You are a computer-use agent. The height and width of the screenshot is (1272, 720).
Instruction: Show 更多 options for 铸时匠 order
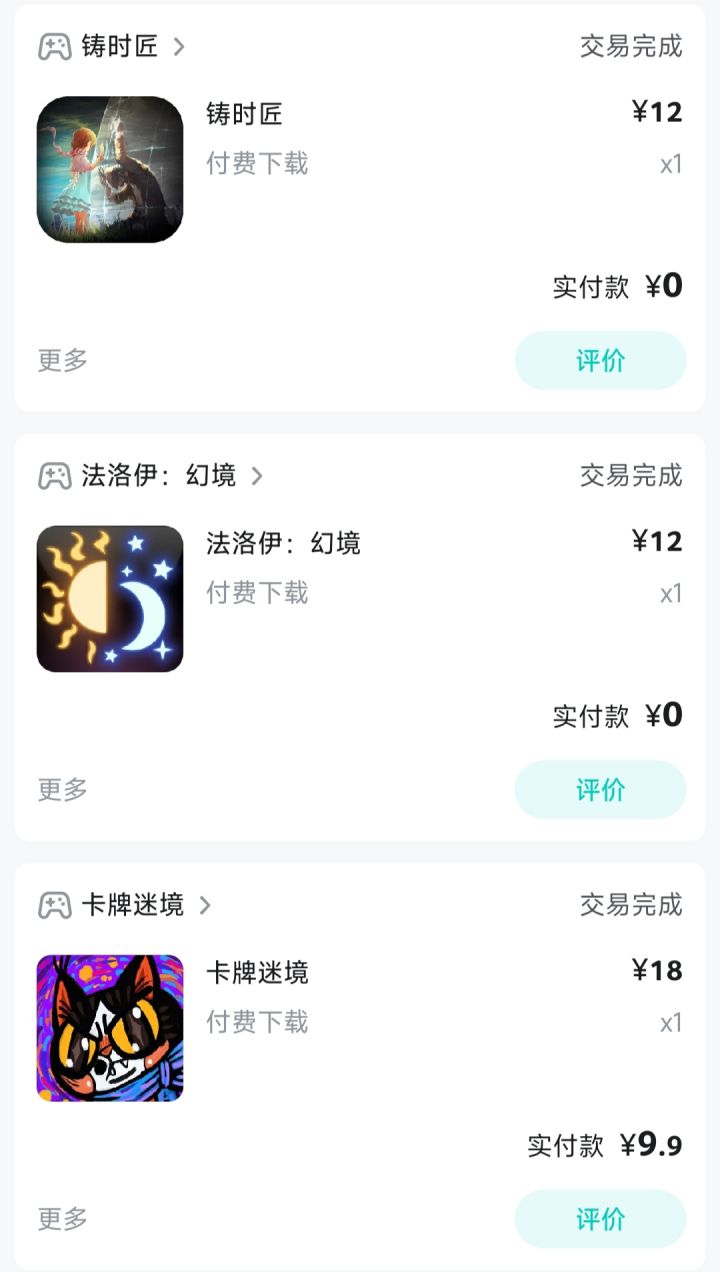click(x=62, y=360)
